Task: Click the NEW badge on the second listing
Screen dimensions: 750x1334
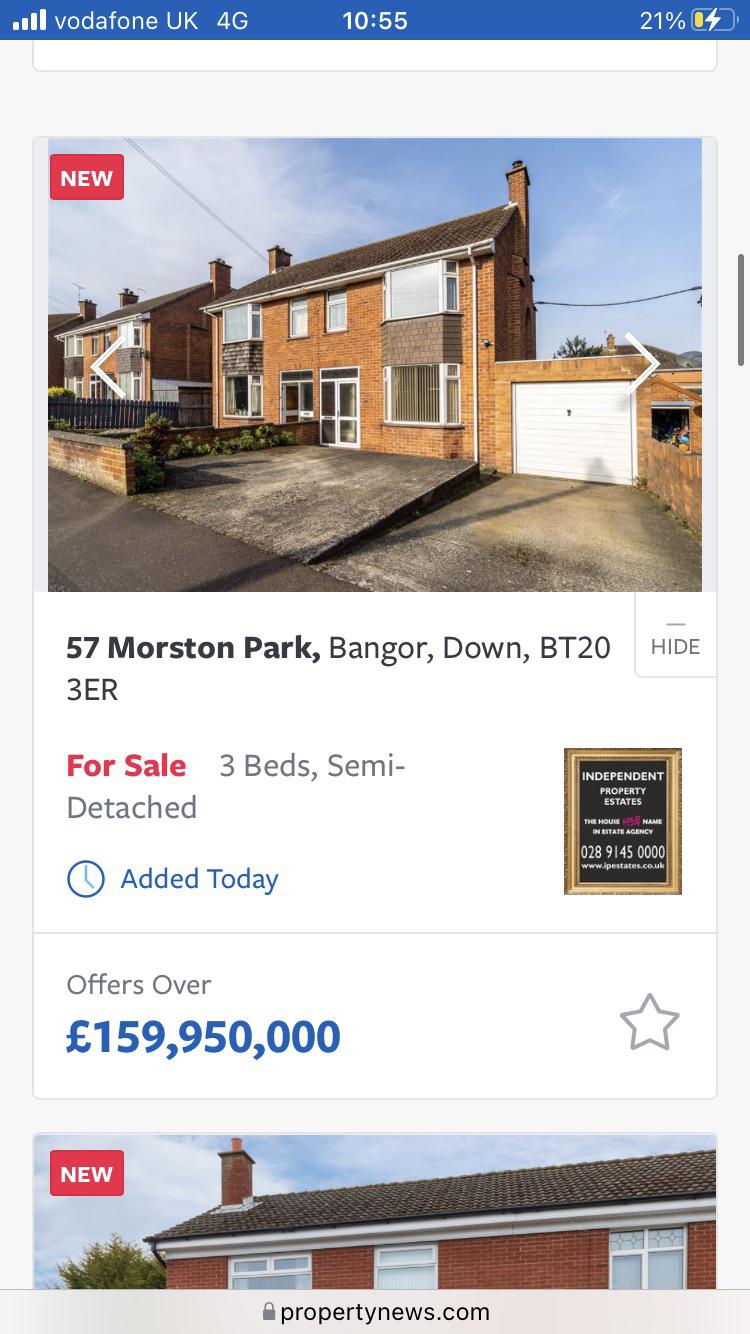Action: tap(86, 1173)
